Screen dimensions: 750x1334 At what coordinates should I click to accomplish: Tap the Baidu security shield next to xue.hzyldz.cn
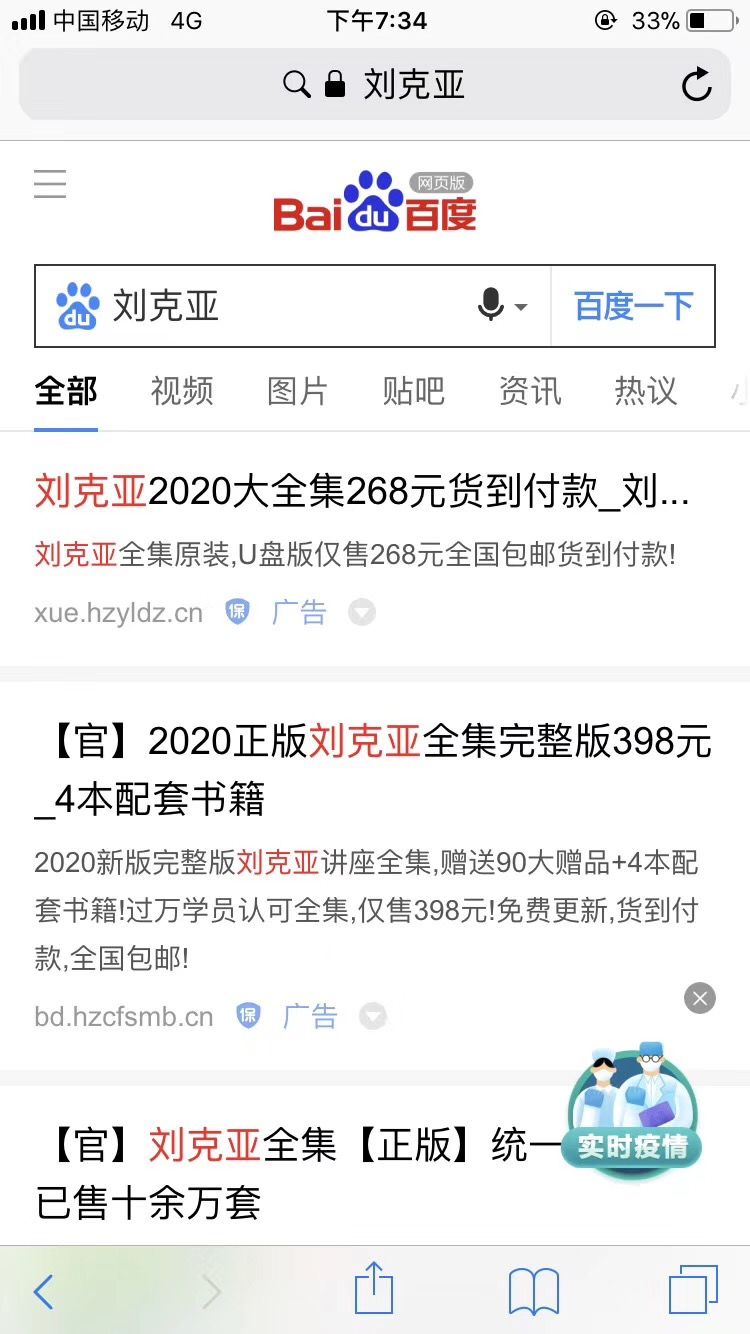point(237,611)
